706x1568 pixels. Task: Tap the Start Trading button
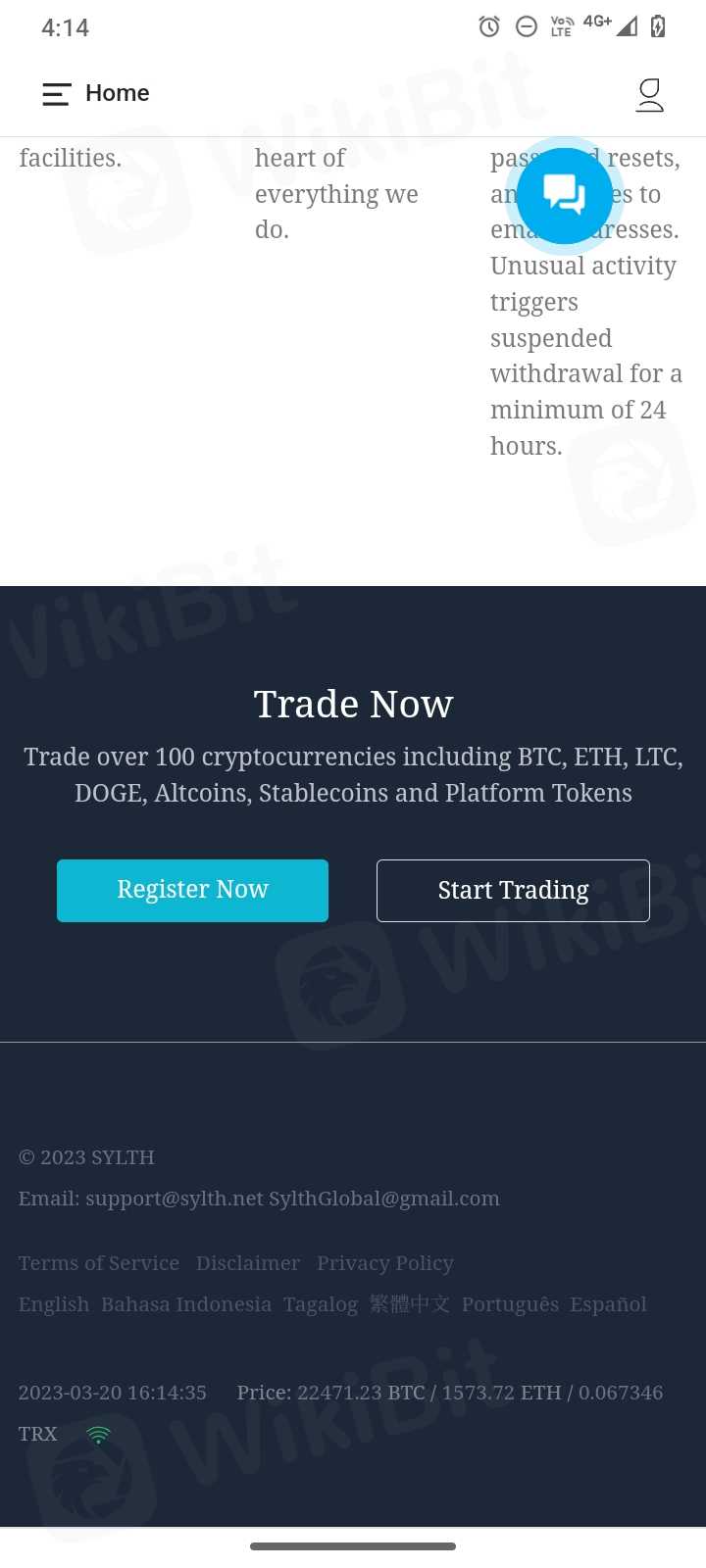point(513,890)
